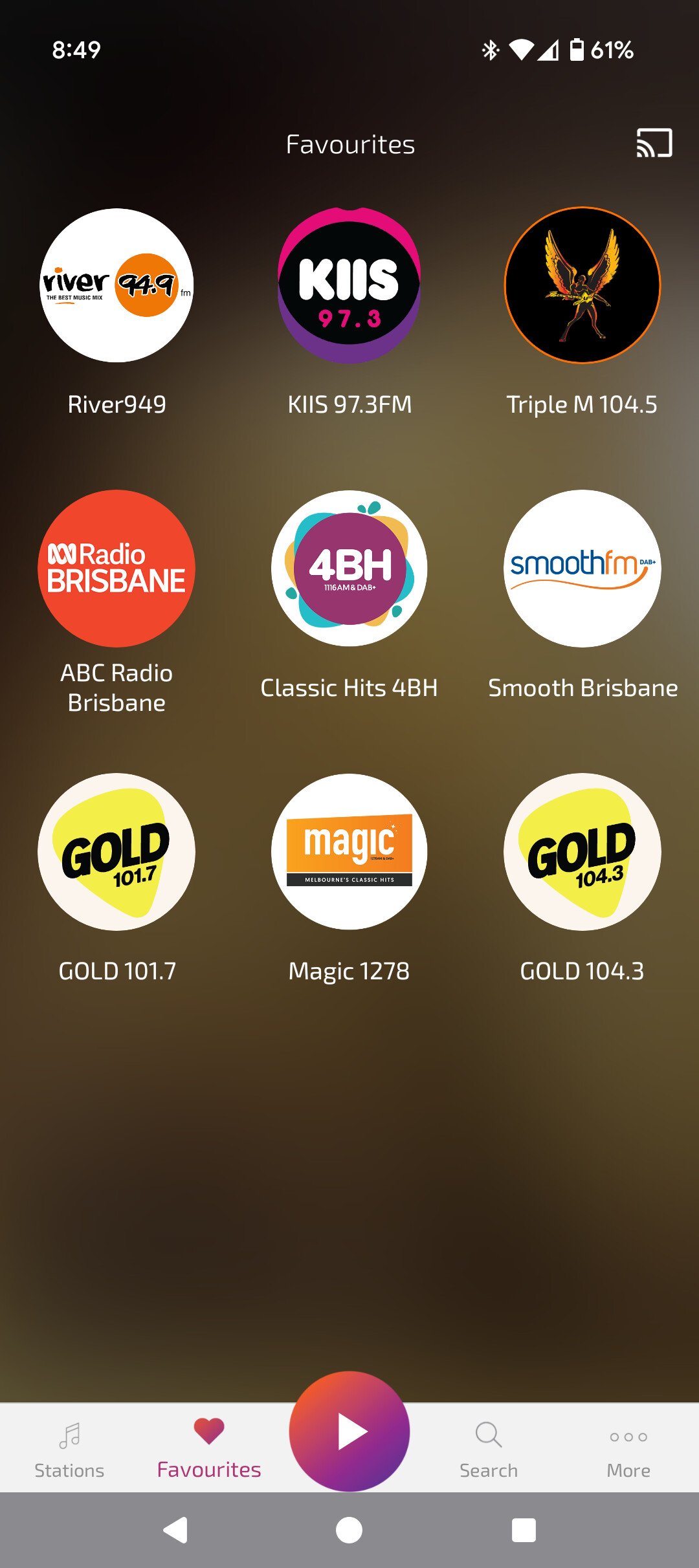Start playback with the play button
699x1568 pixels.
point(349,1432)
